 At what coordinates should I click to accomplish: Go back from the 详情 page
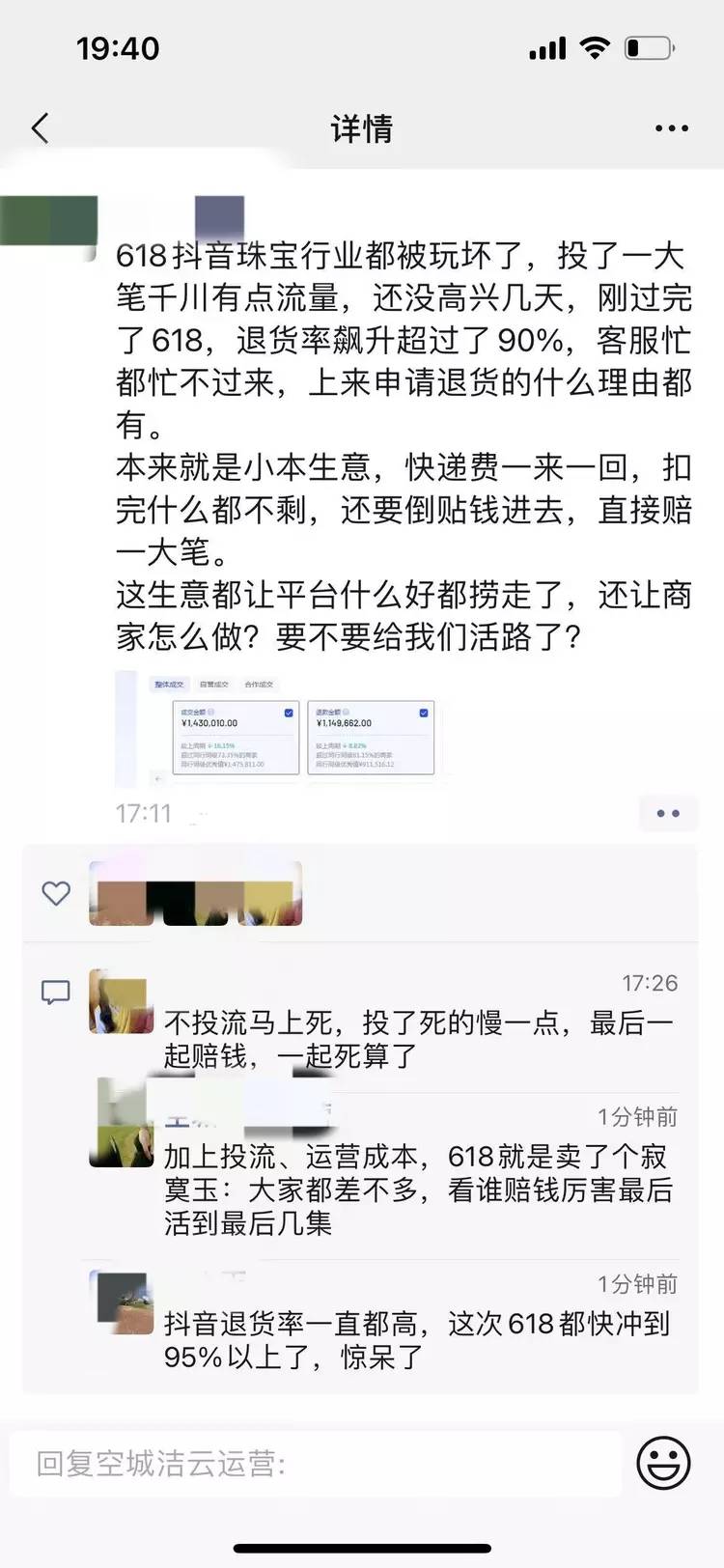tap(41, 127)
